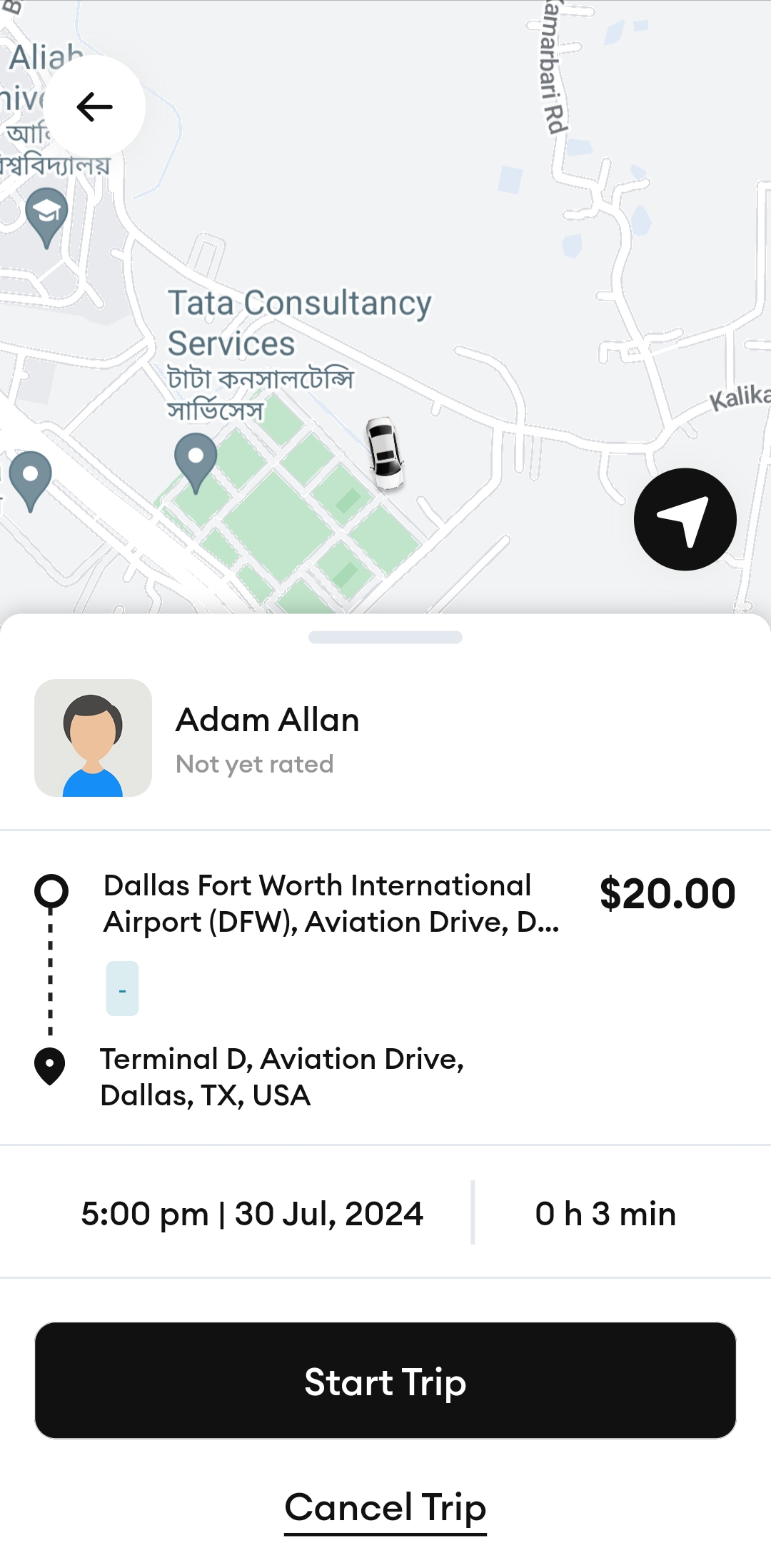This screenshot has height=1568, width=771.
Task: Go back using the arrow button
Action: pyautogui.click(x=94, y=107)
